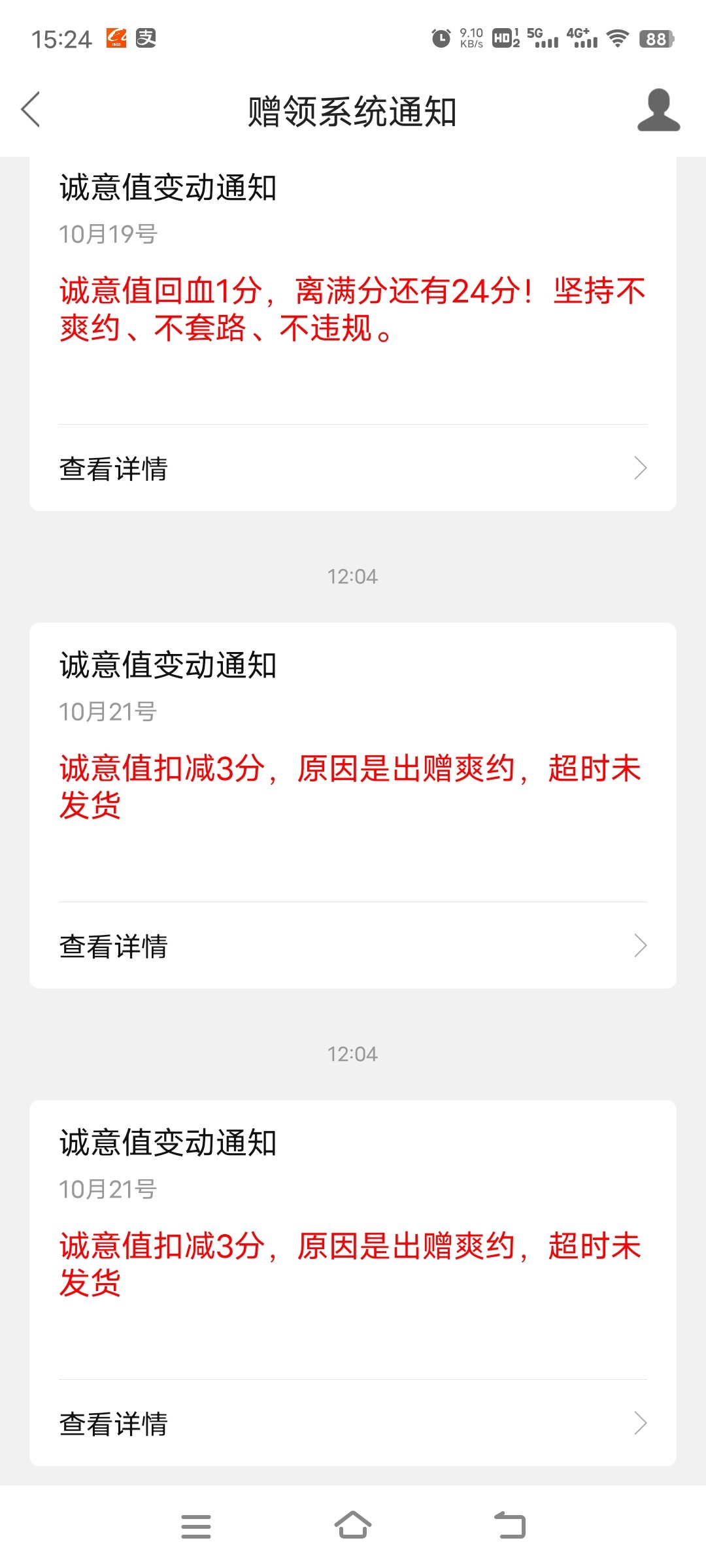Go to the system home screen

[353, 1526]
